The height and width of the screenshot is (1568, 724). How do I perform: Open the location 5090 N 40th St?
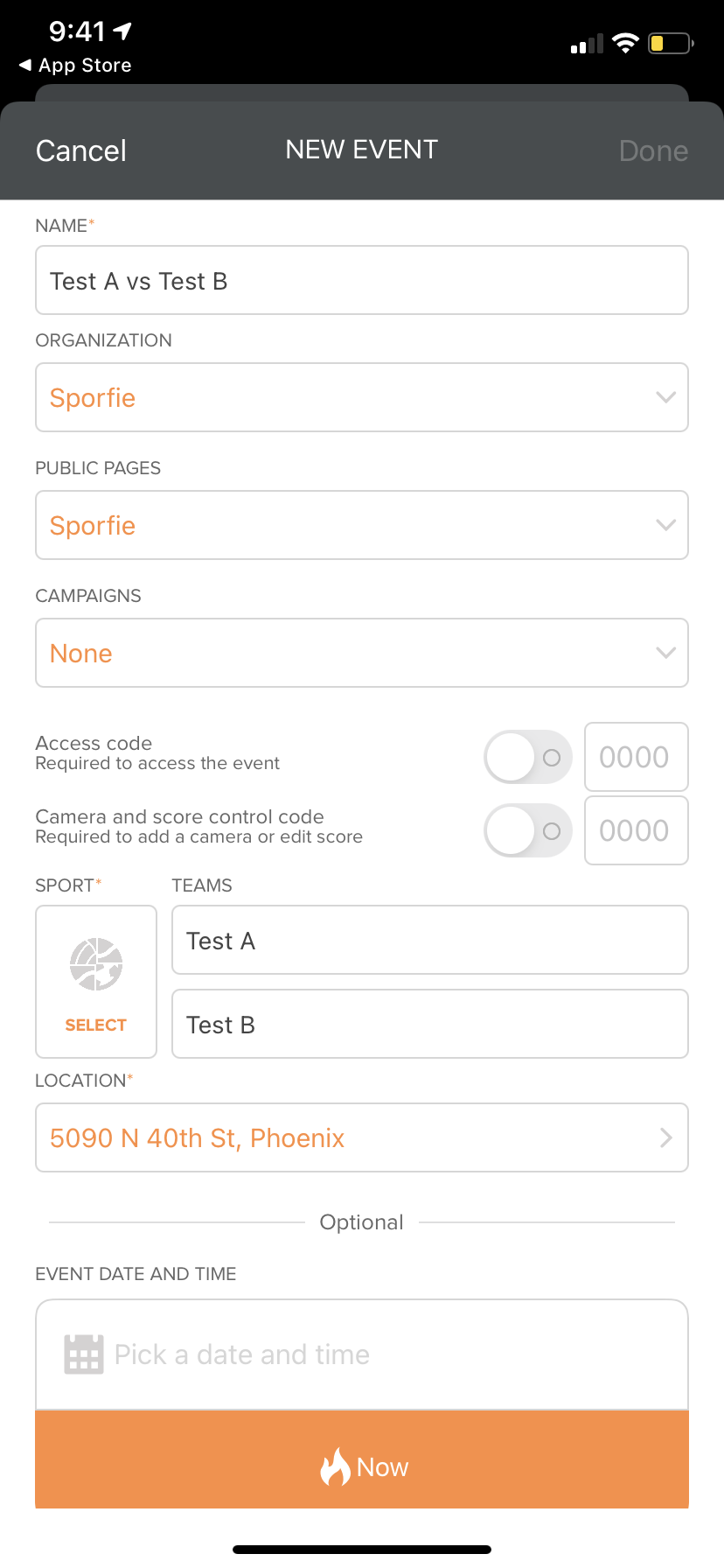point(361,1138)
